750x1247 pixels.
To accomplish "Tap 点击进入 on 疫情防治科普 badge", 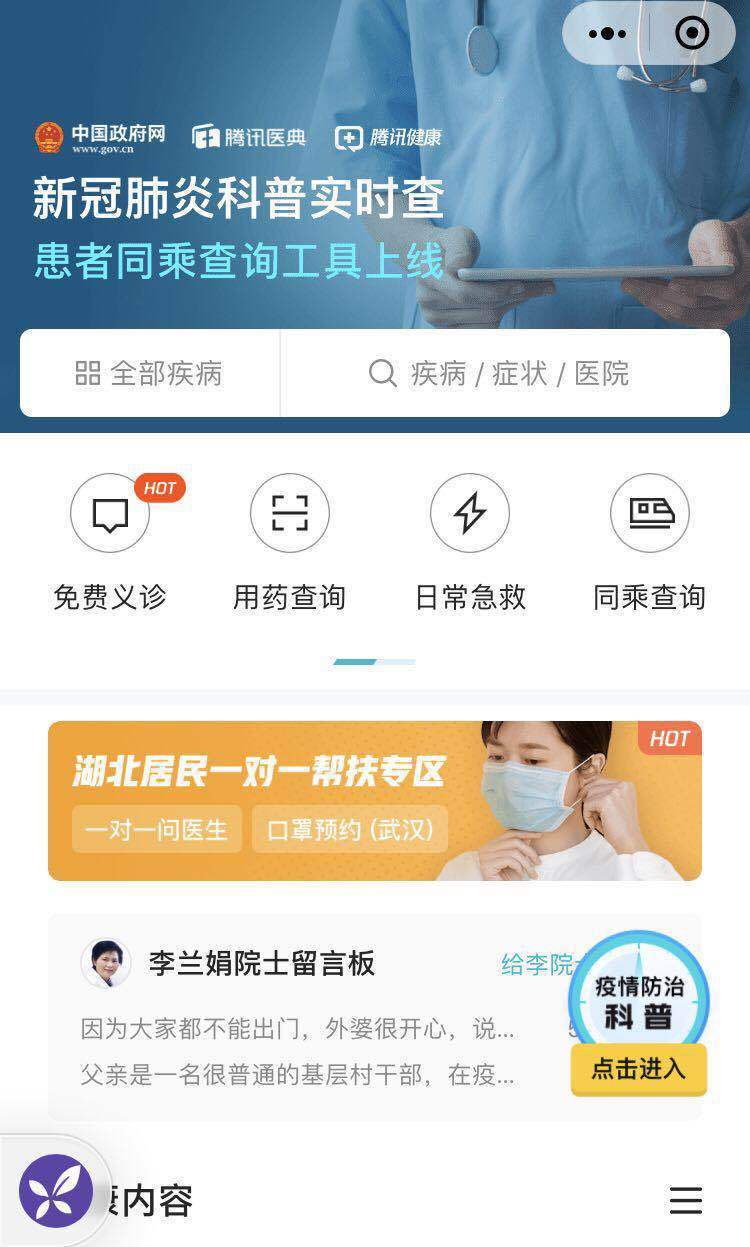I will coord(638,1068).
